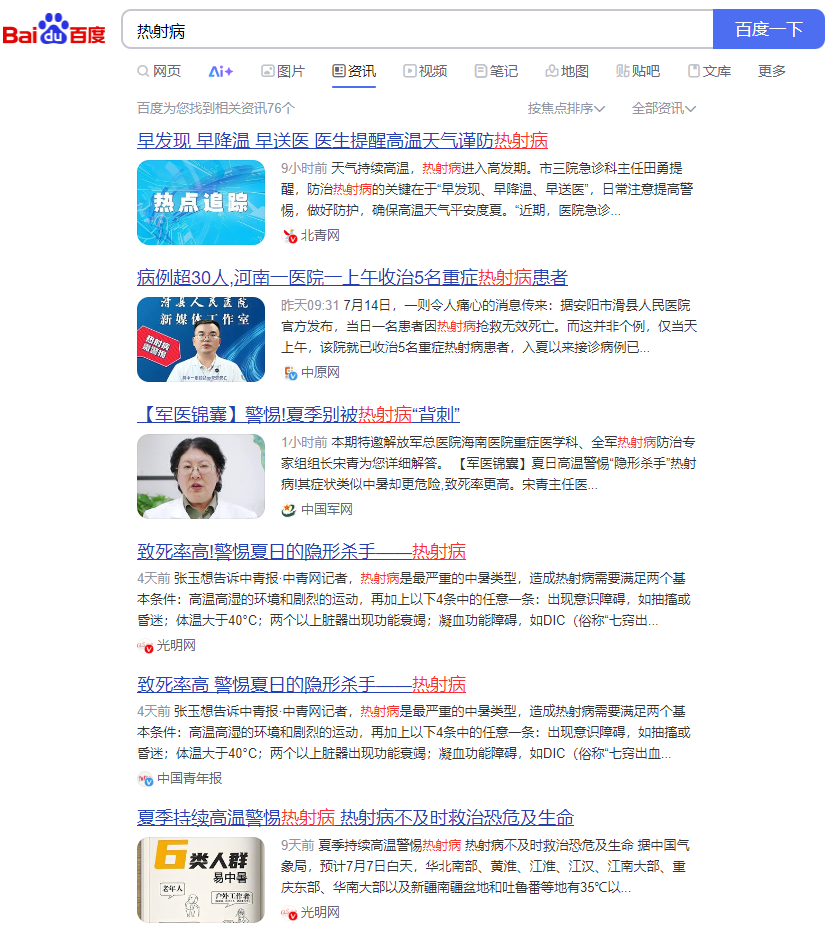Viewport: 839px width, 929px height.
Task: Open article 夏季持续高温警惕热射病
Action: click(355, 818)
